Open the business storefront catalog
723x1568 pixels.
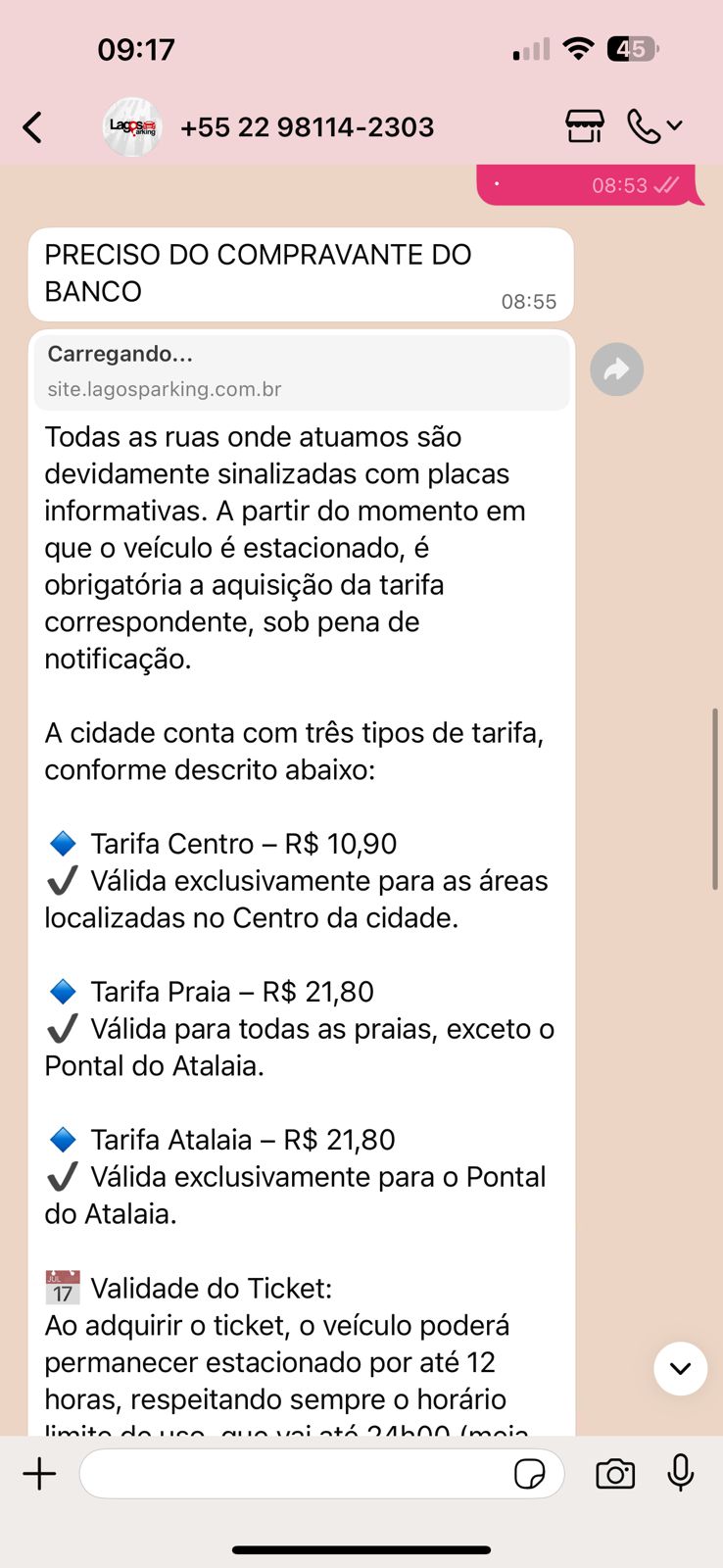click(x=585, y=126)
